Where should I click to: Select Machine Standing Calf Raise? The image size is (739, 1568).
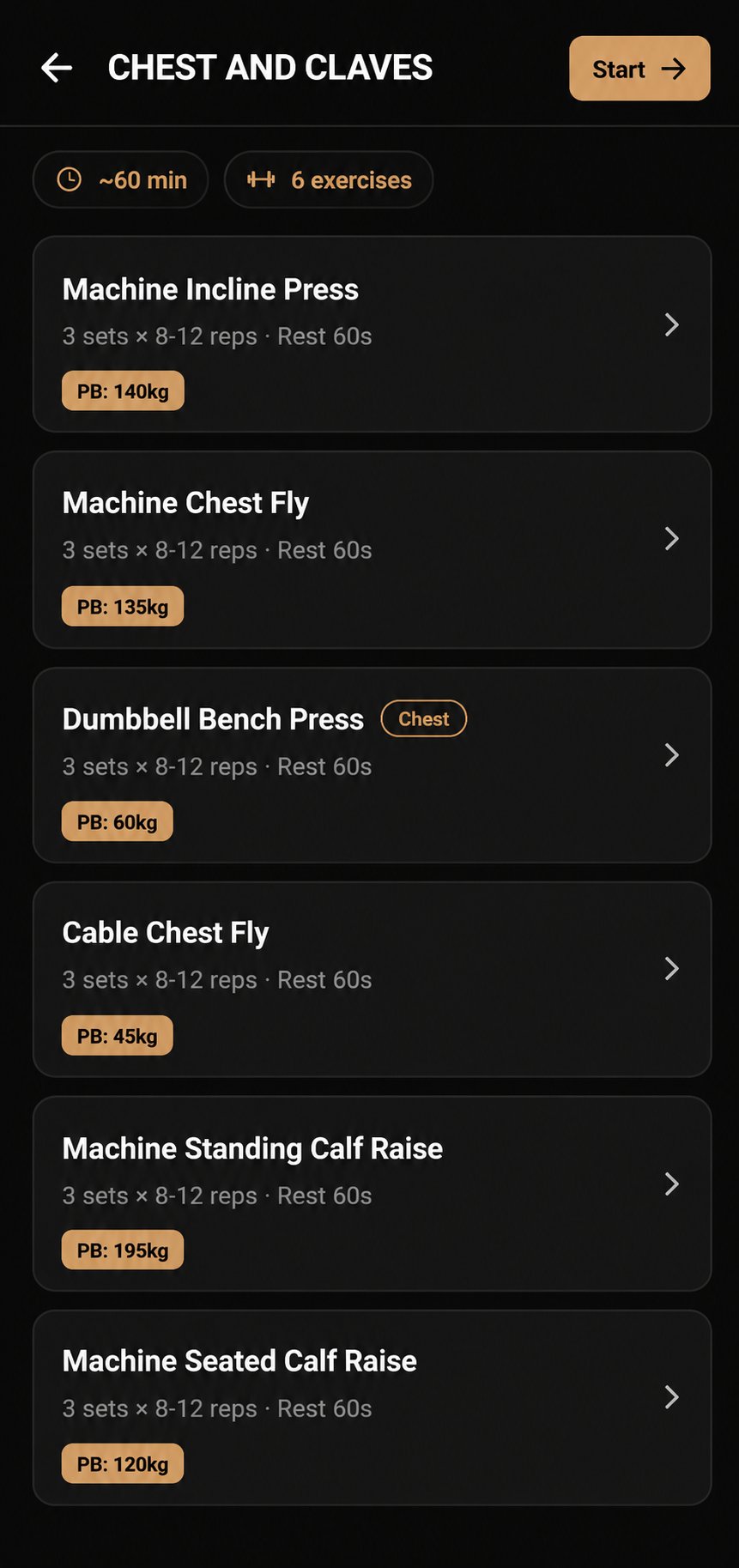[x=372, y=1194]
